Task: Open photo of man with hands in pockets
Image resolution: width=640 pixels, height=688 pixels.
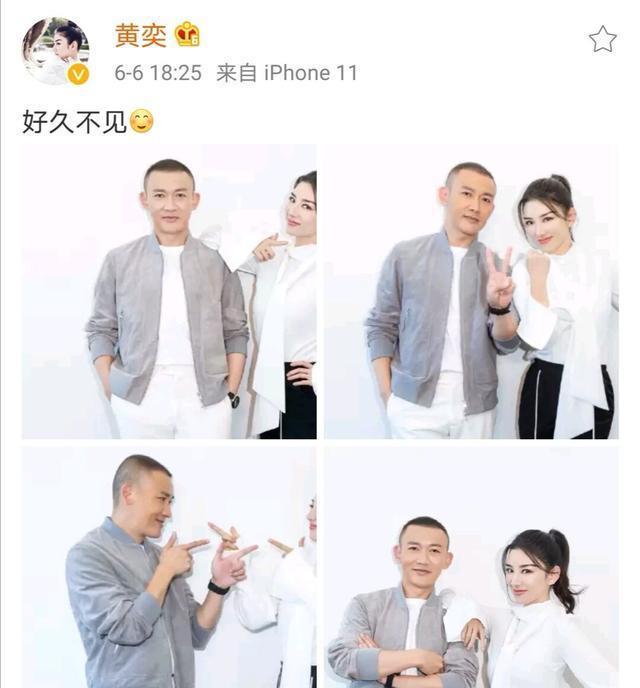Action: pos(169,291)
